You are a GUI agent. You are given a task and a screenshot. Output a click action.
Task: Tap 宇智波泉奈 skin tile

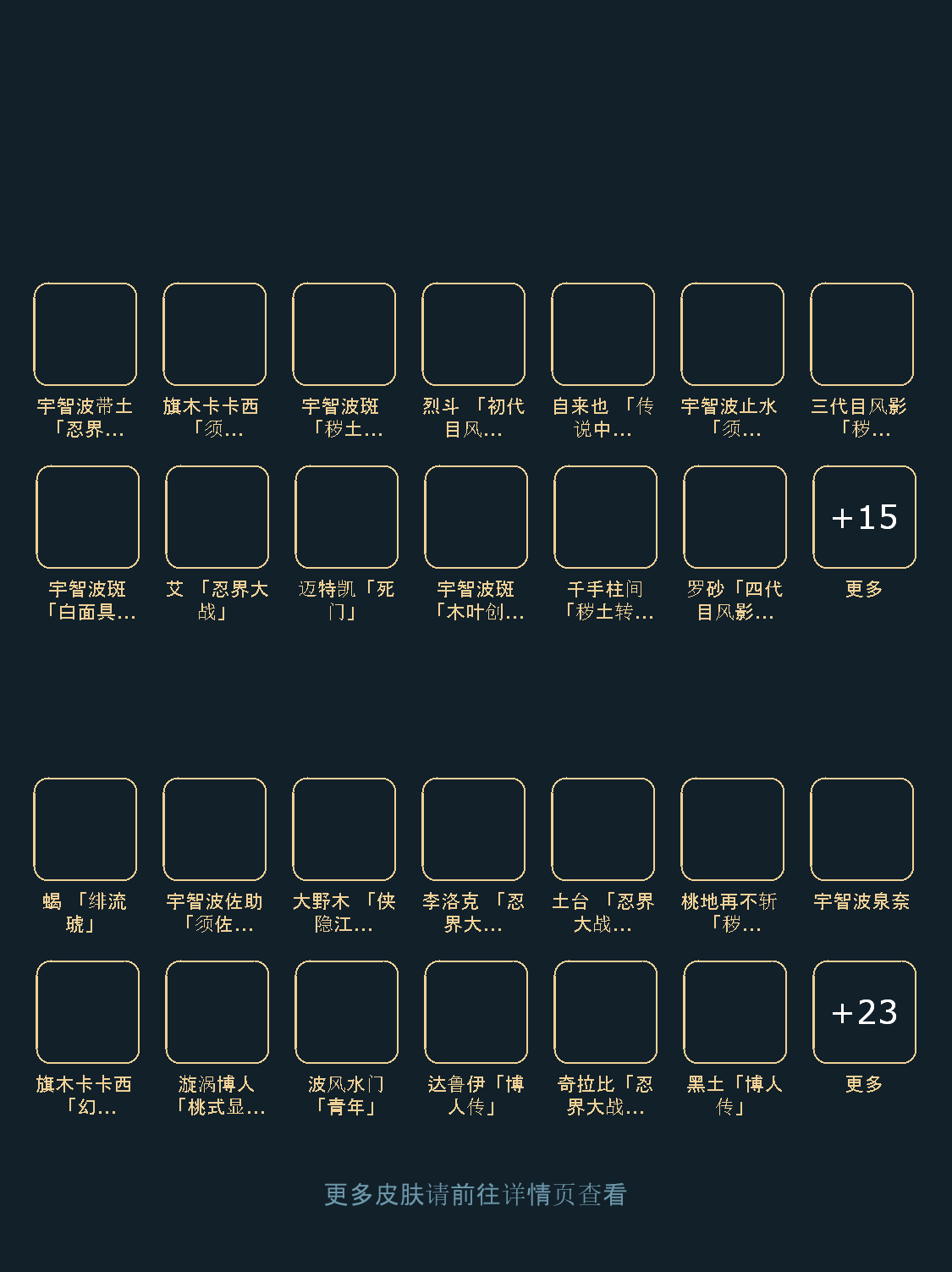coord(861,829)
